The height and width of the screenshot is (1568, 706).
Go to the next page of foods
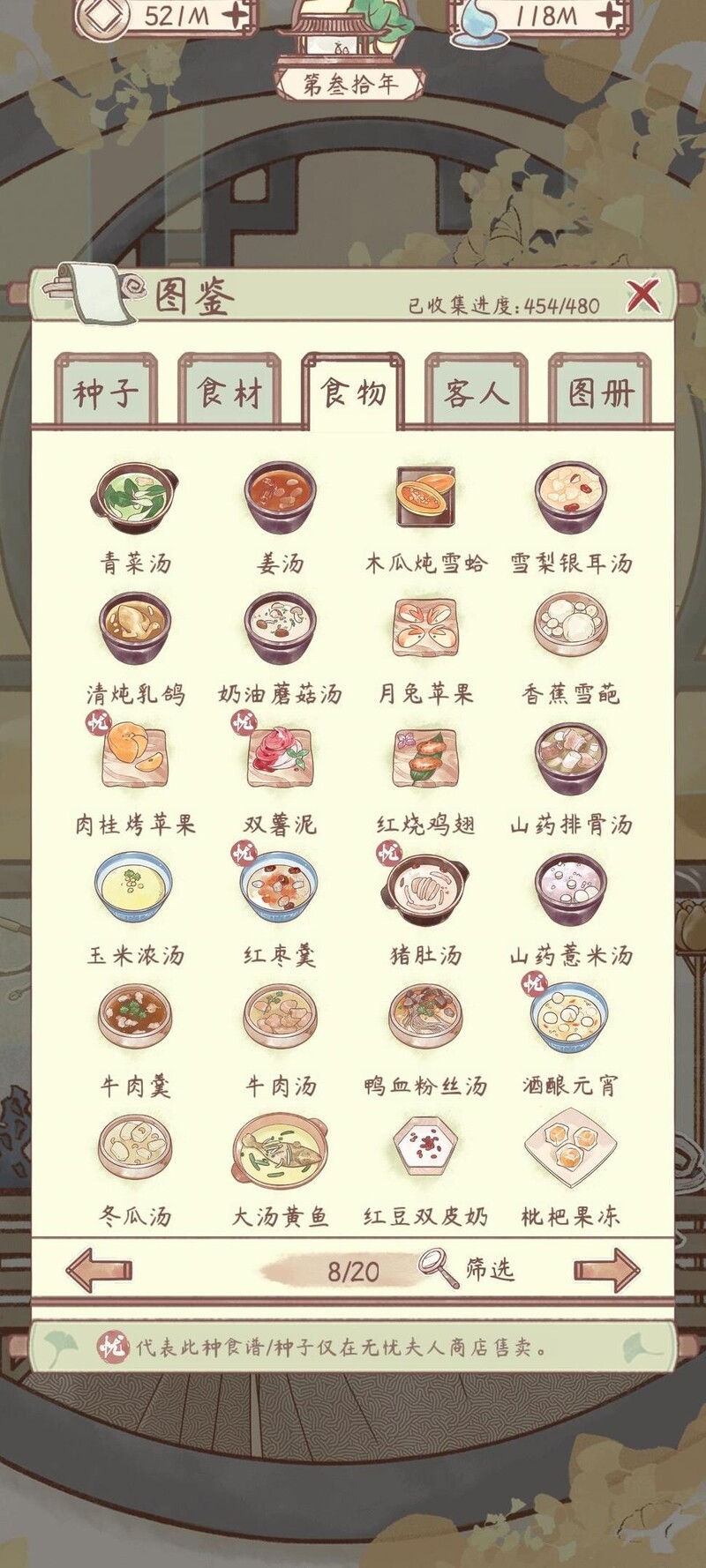[606, 1270]
